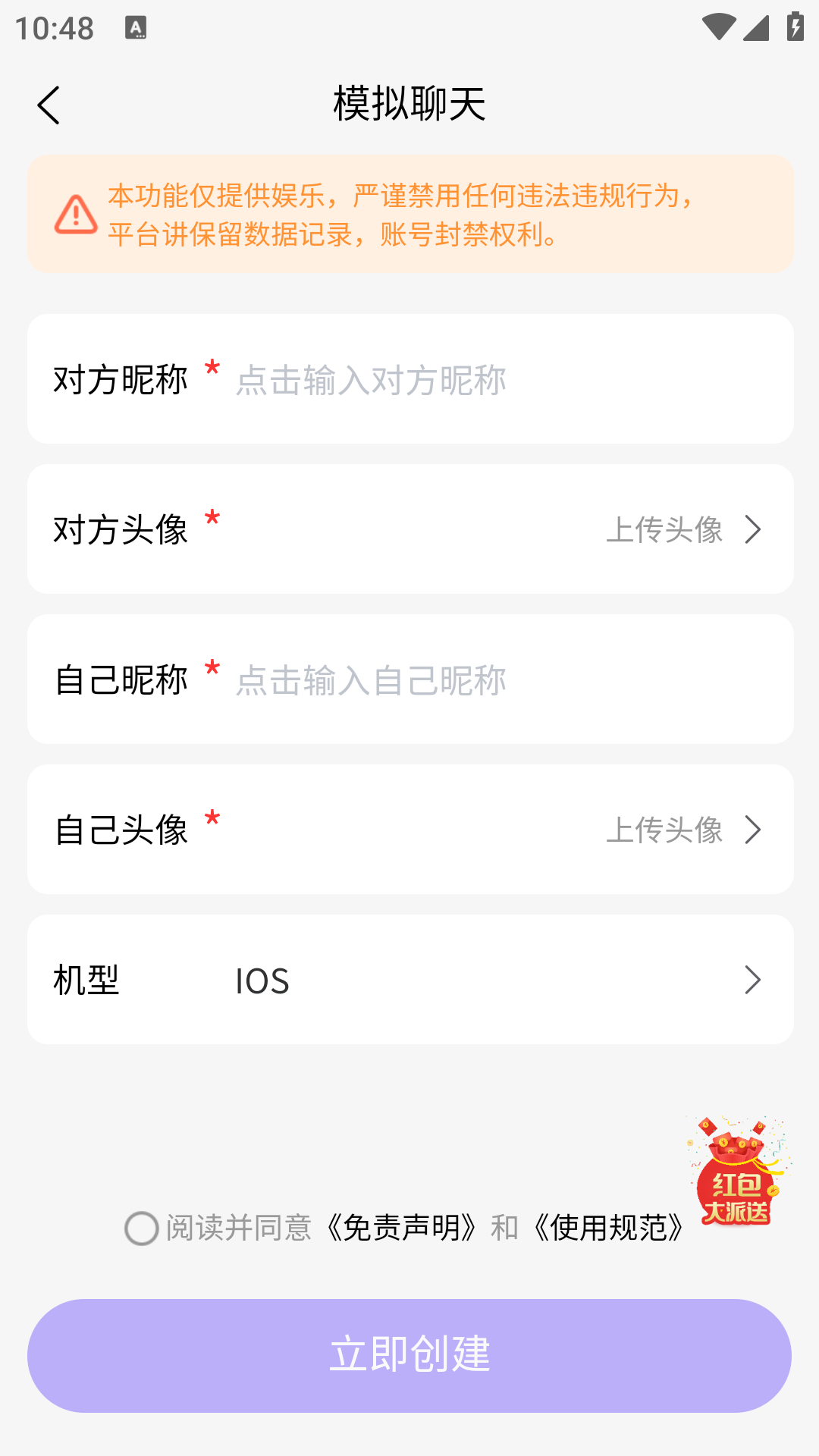Open the 机型 selector showing IOS

[x=493, y=980]
